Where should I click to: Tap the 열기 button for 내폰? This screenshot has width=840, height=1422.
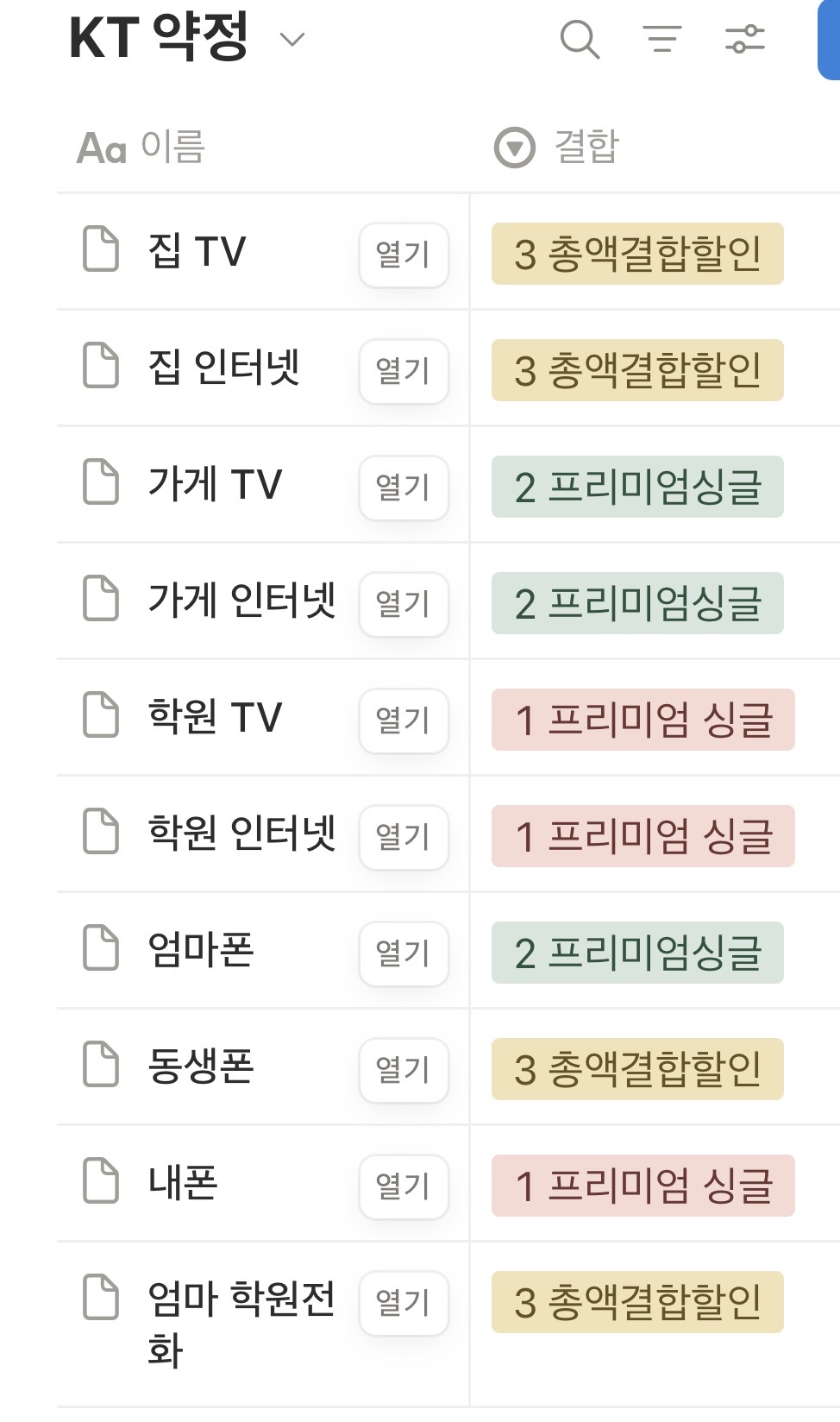(404, 1186)
